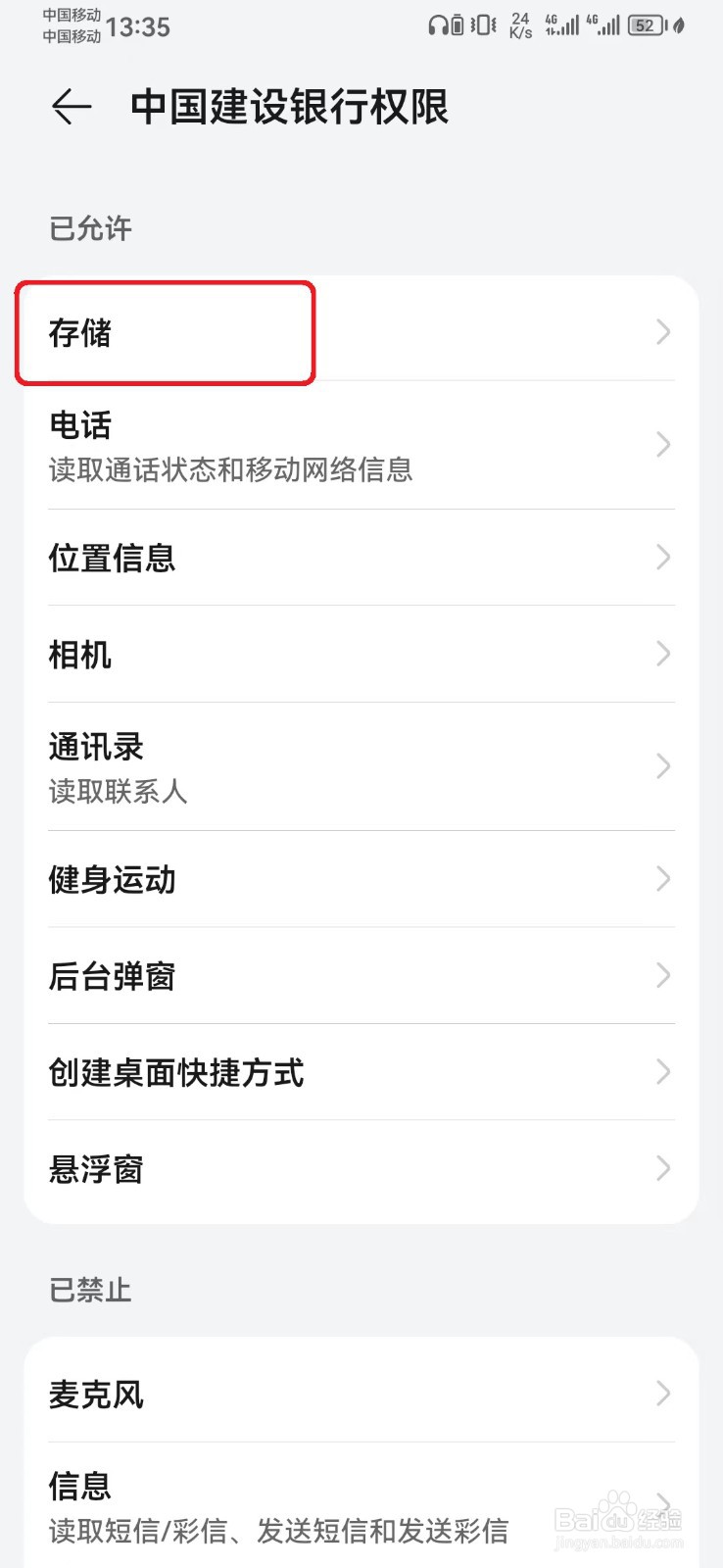Viewport: 723px width, 1568px height.
Task: Select the 已允许 allowed section header
Action: 89,227
